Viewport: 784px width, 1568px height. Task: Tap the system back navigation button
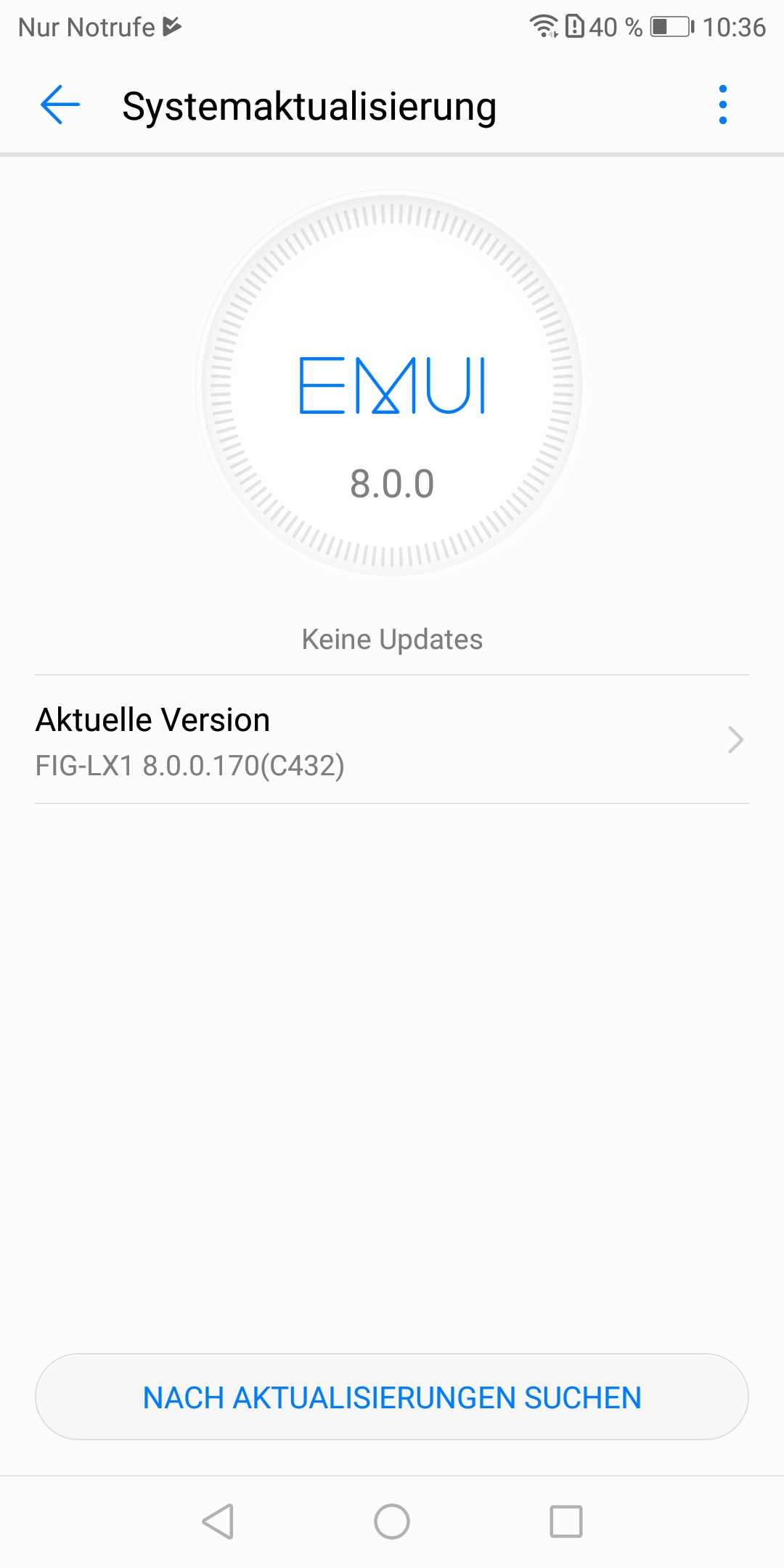[218, 1521]
